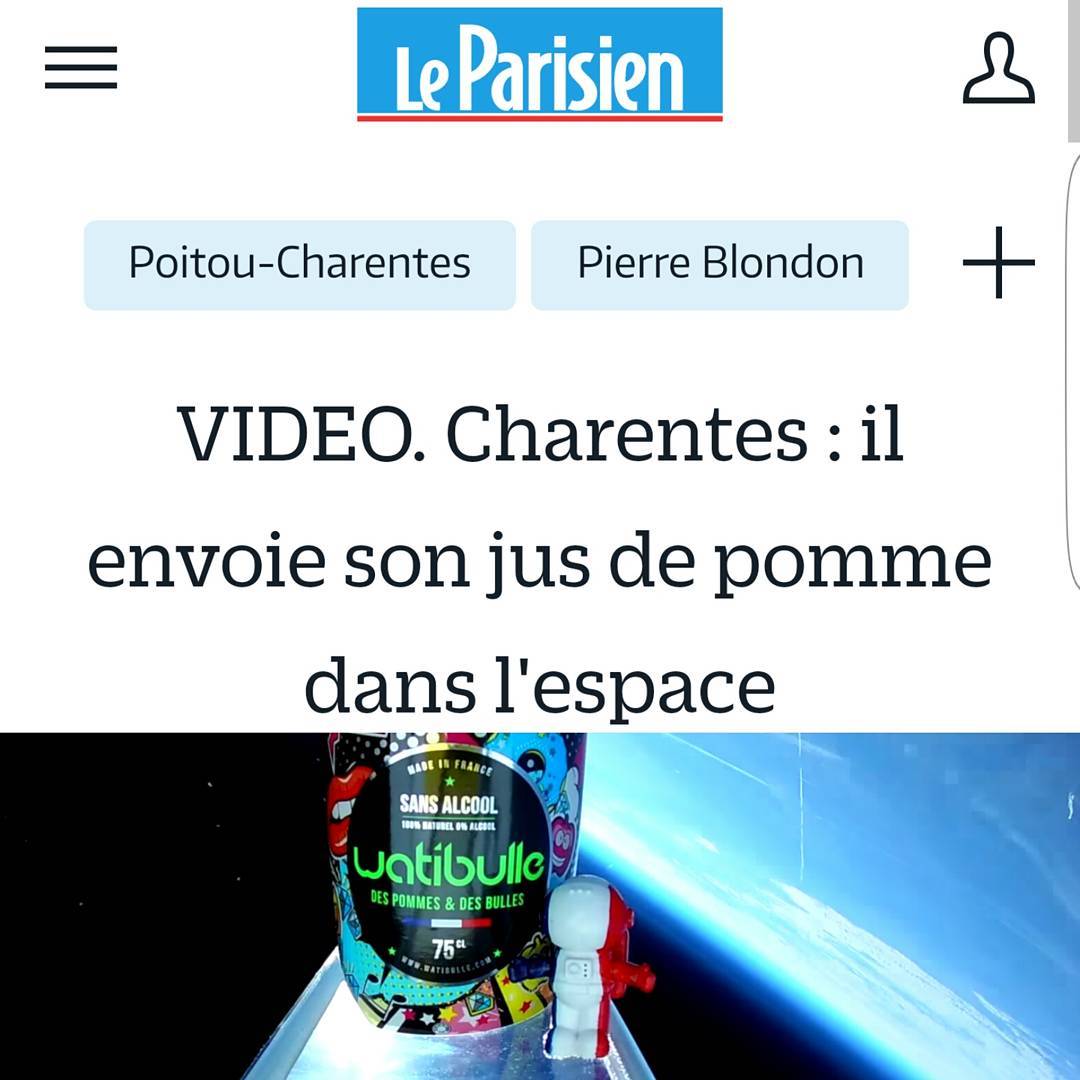The image size is (1080, 1080).
Task: Expand more topics with the plus icon
Action: point(998,263)
